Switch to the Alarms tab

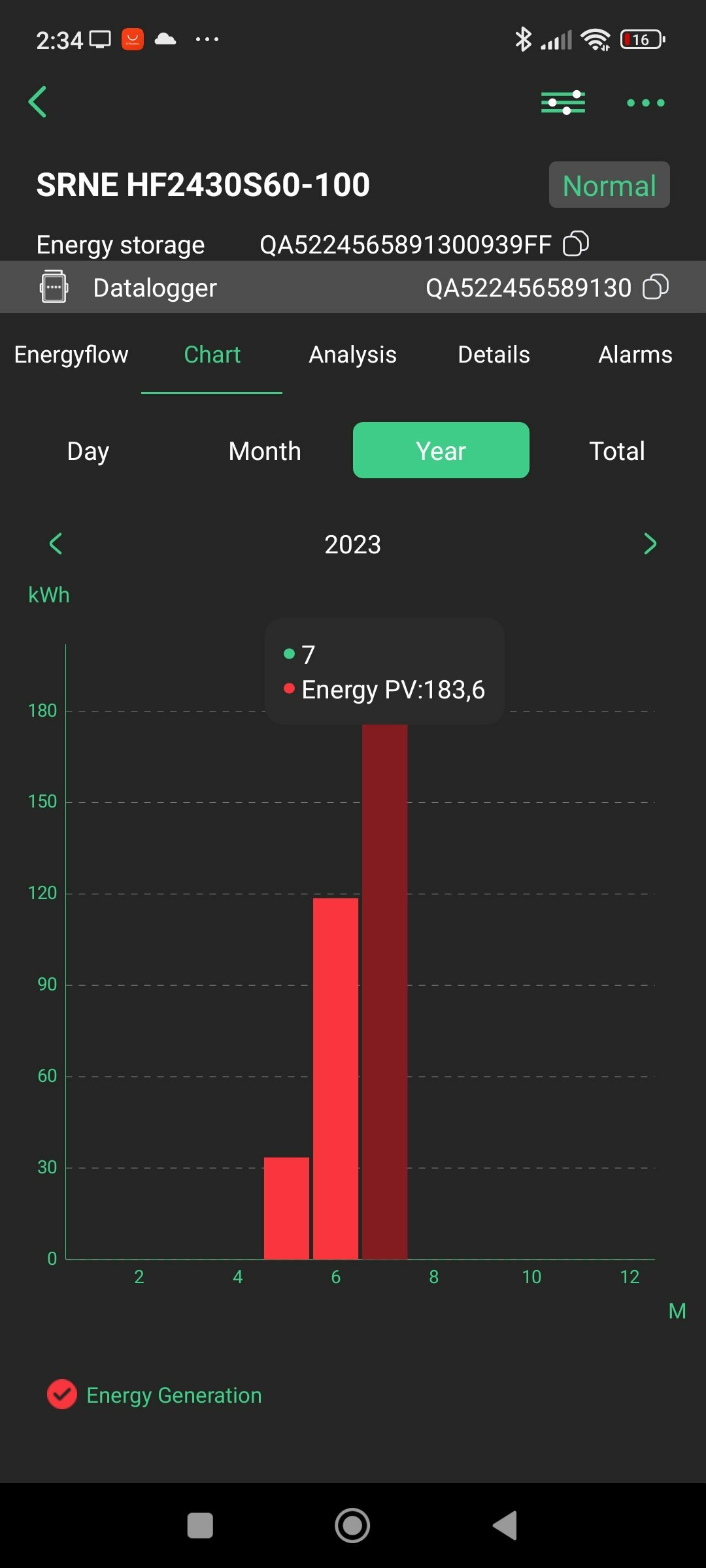[635, 355]
